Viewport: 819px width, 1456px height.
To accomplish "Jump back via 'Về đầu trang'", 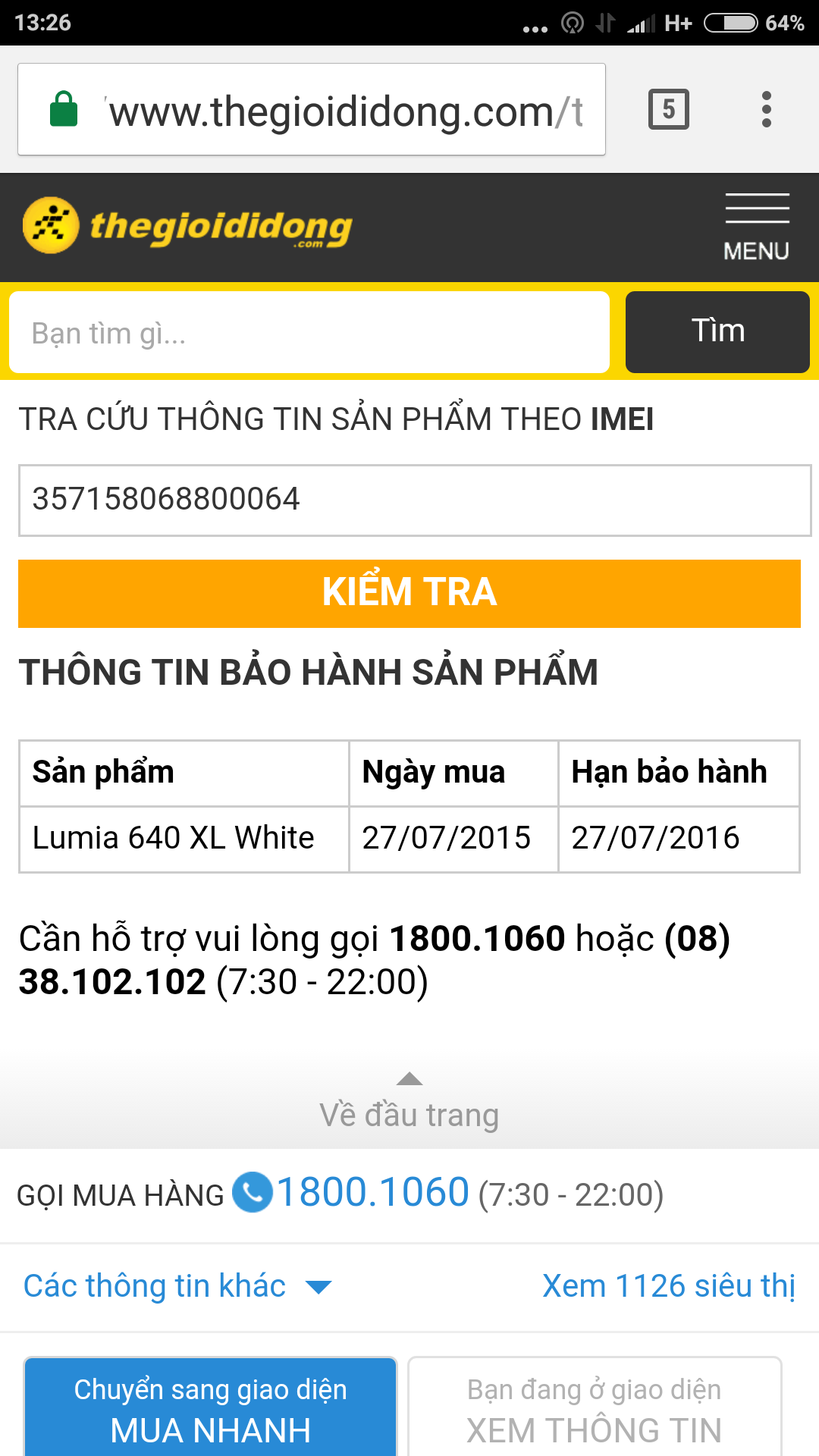I will point(409,1103).
